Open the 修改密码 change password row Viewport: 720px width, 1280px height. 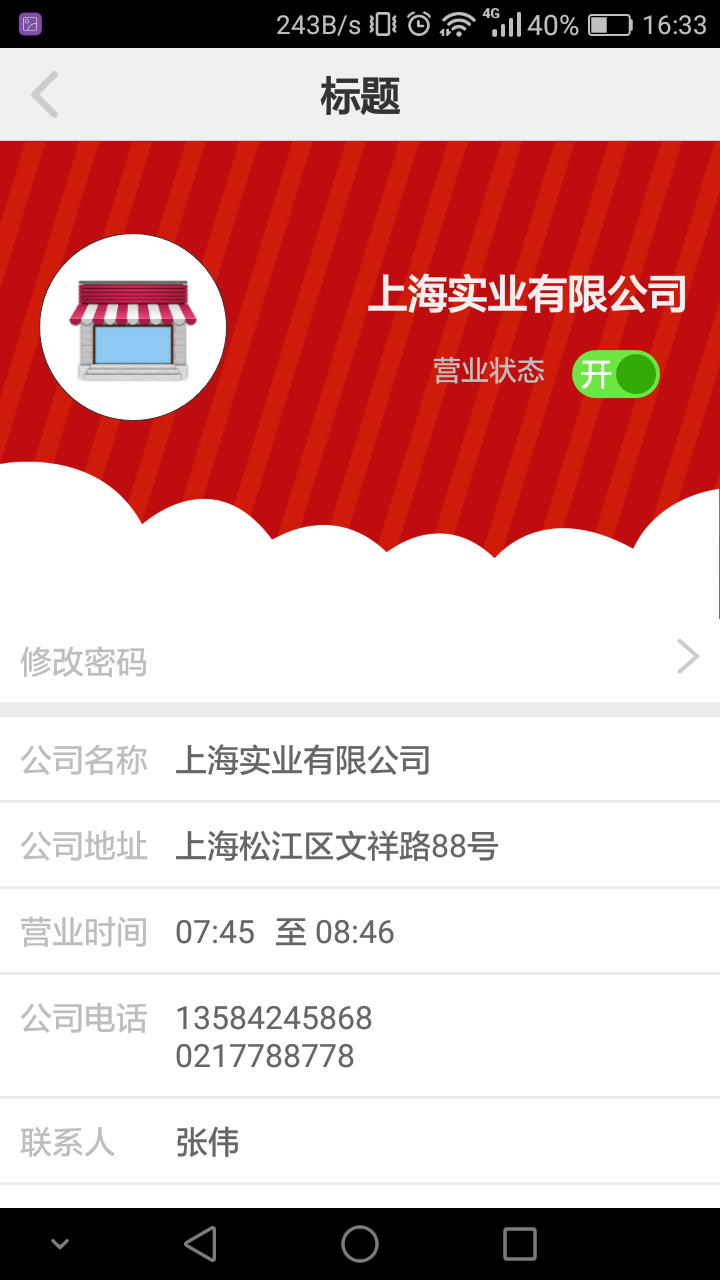tap(360, 660)
